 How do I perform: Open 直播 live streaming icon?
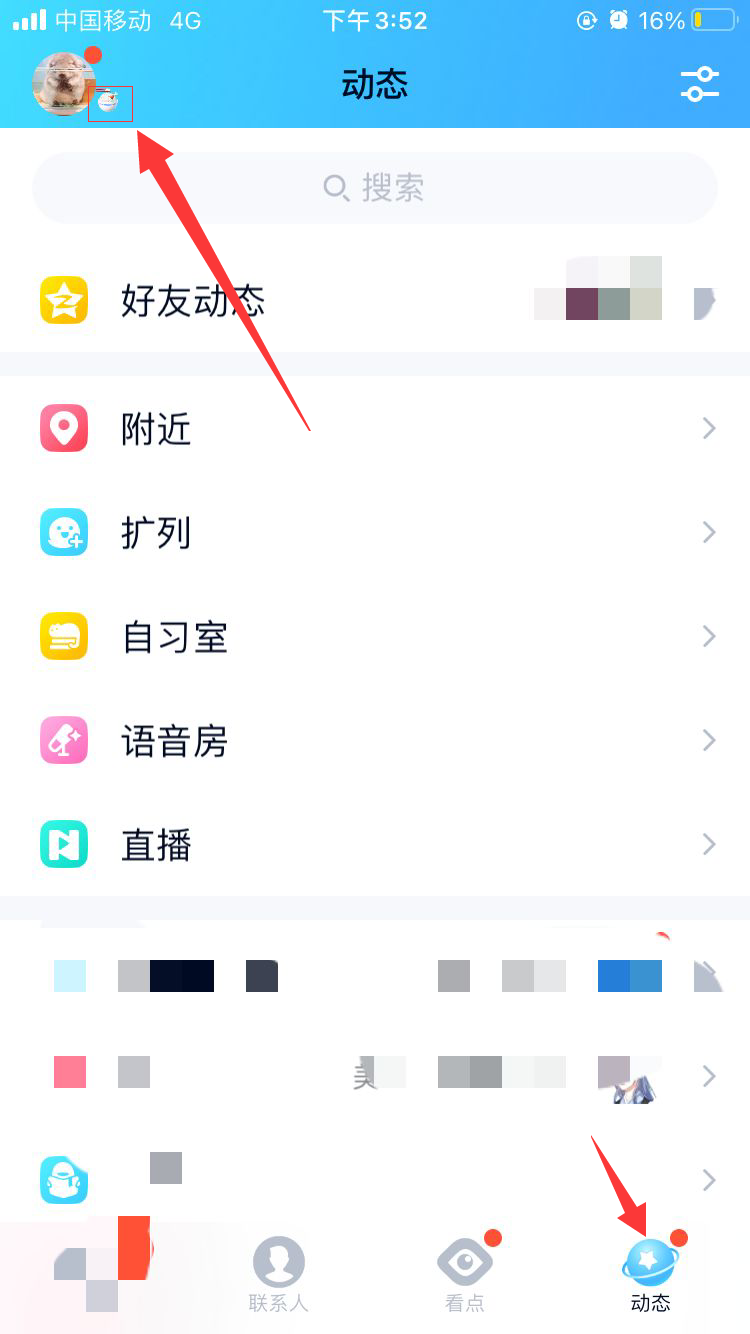[64, 844]
